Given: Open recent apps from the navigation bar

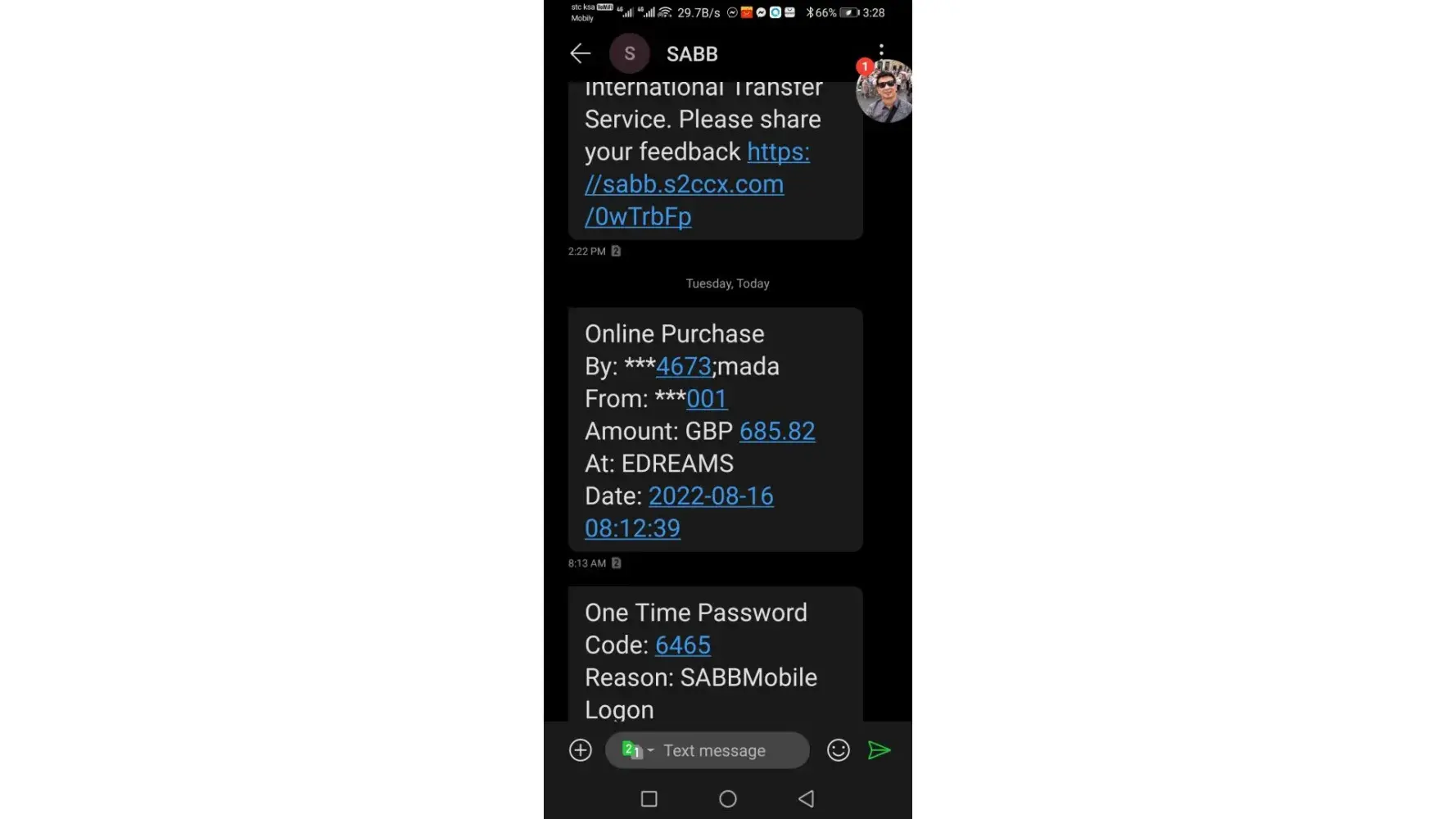Looking at the screenshot, I should (x=649, y=799).
